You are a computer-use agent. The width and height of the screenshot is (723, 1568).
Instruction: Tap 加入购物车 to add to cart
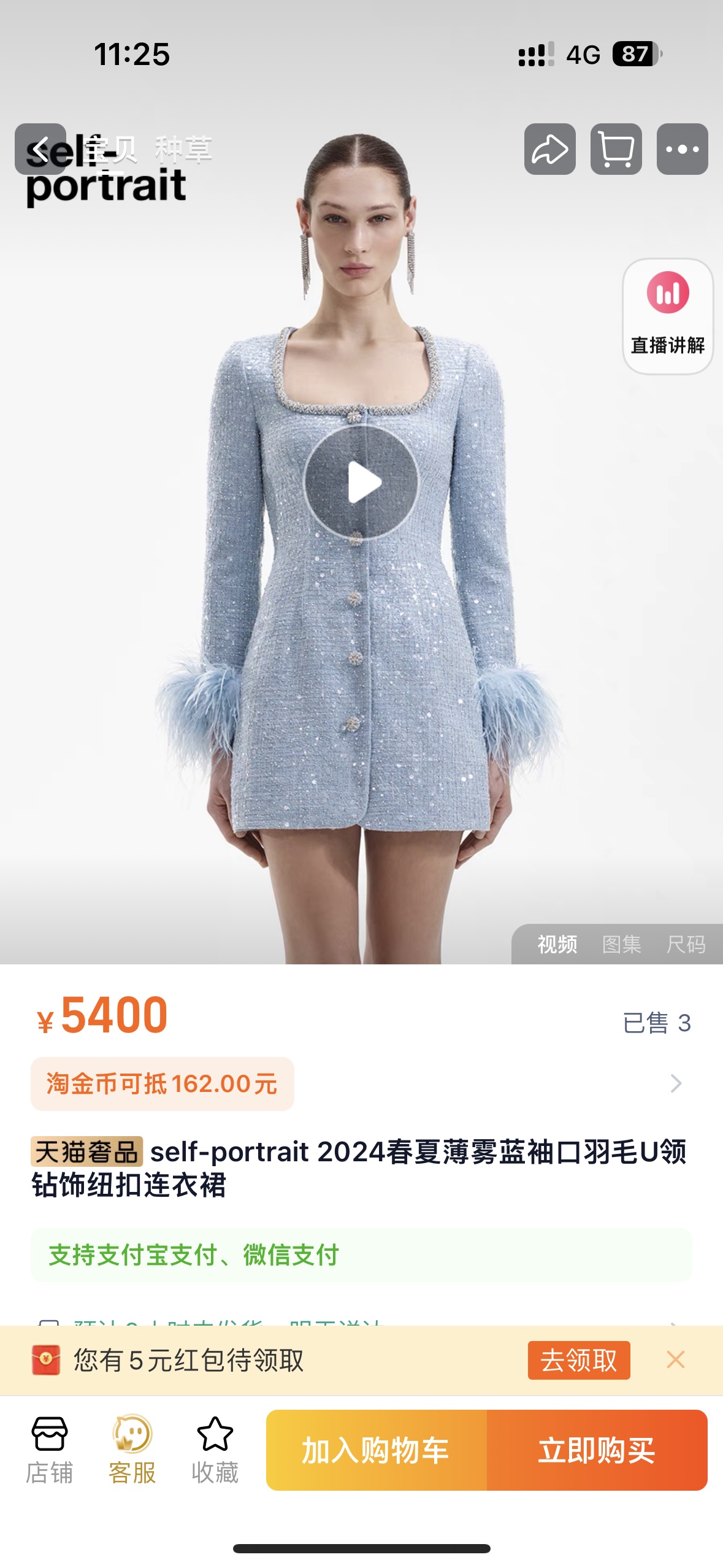[376, 1450]
